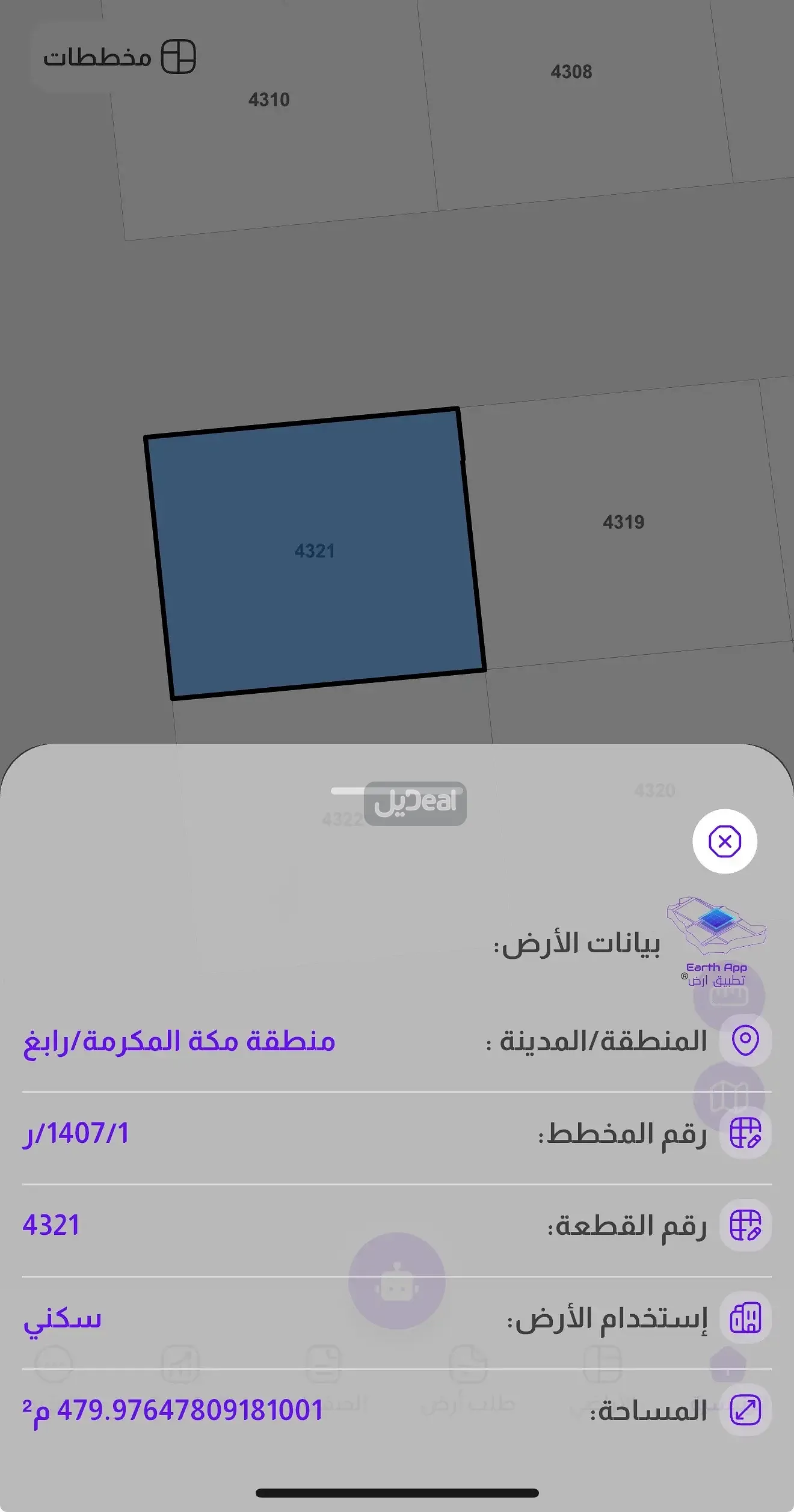The width and height of the screenshot is (794, 1512).
Task: Close the land data panel
Action: 724,841
